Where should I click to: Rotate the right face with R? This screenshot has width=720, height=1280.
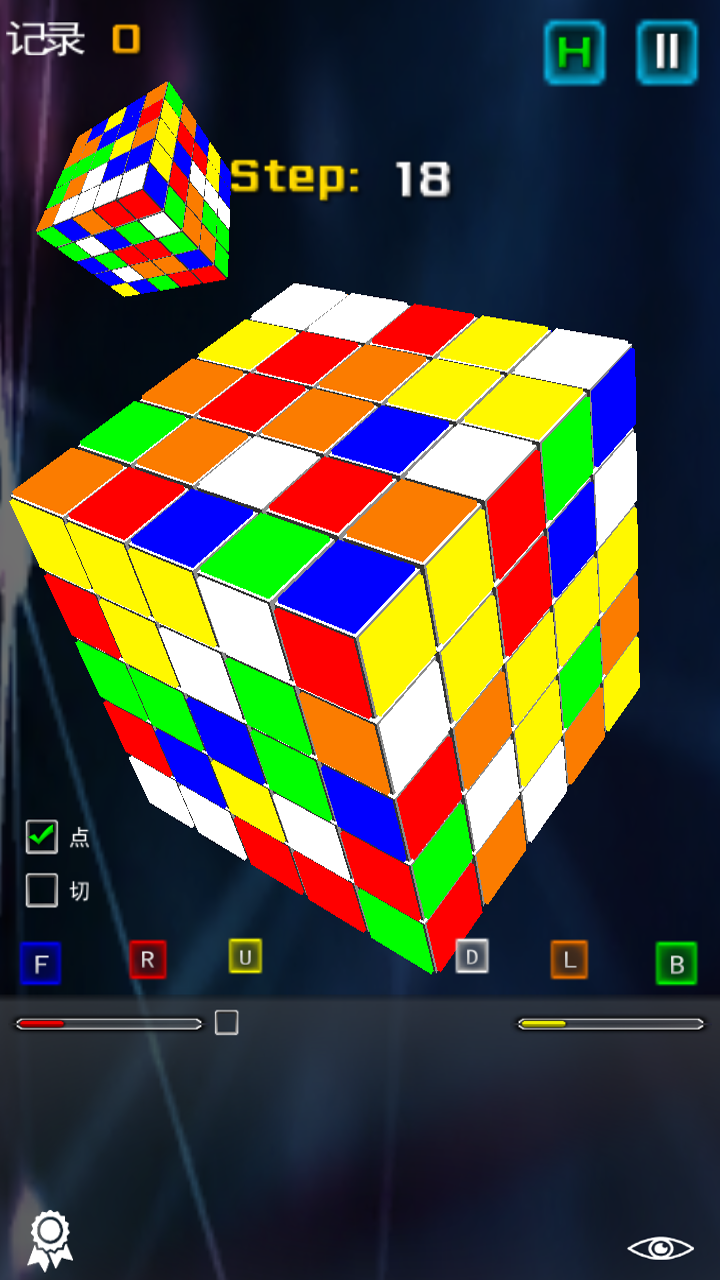pyautogui.click(x=147, y=960)
